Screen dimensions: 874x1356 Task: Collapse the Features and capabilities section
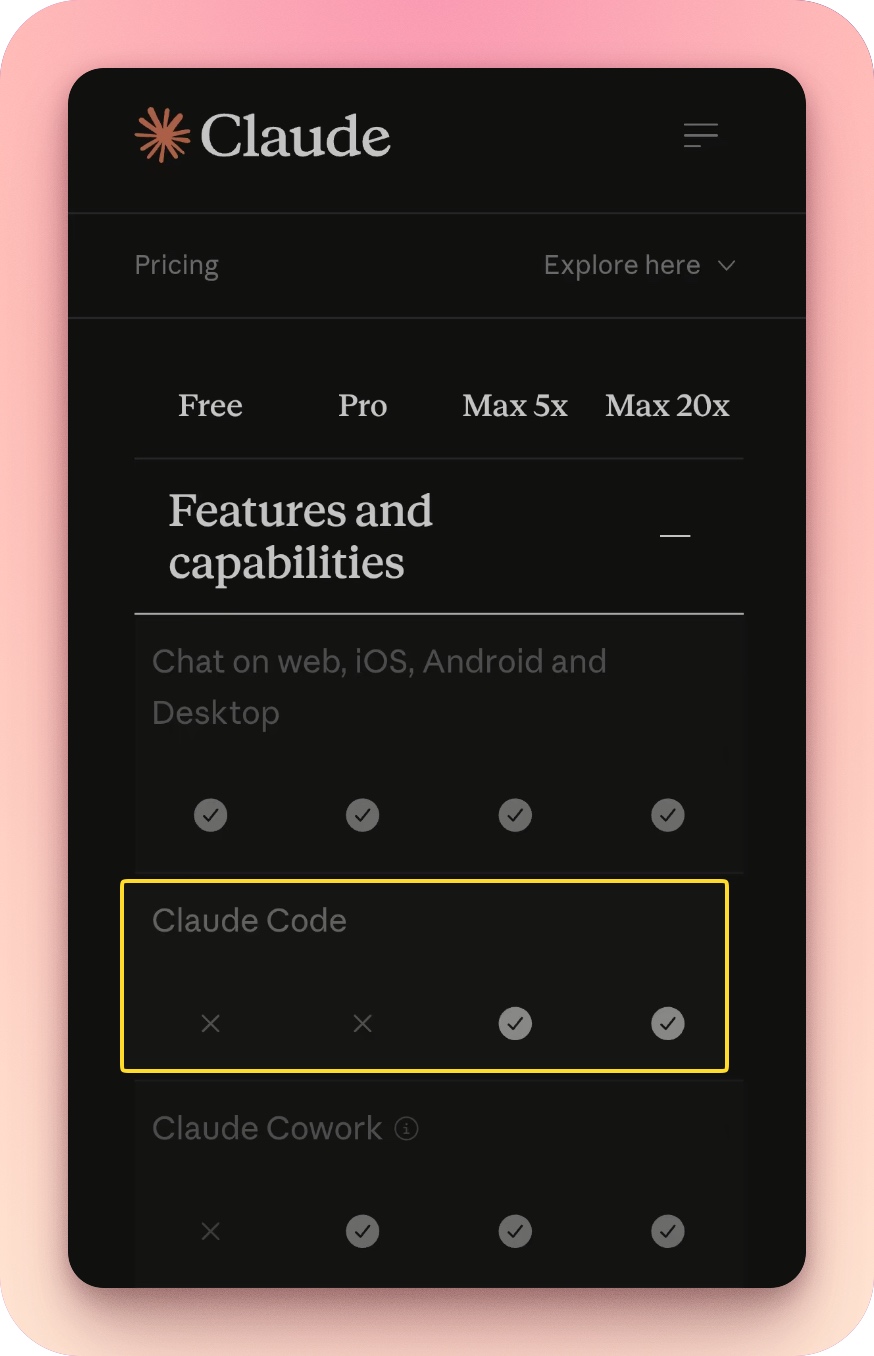[675, 536]
